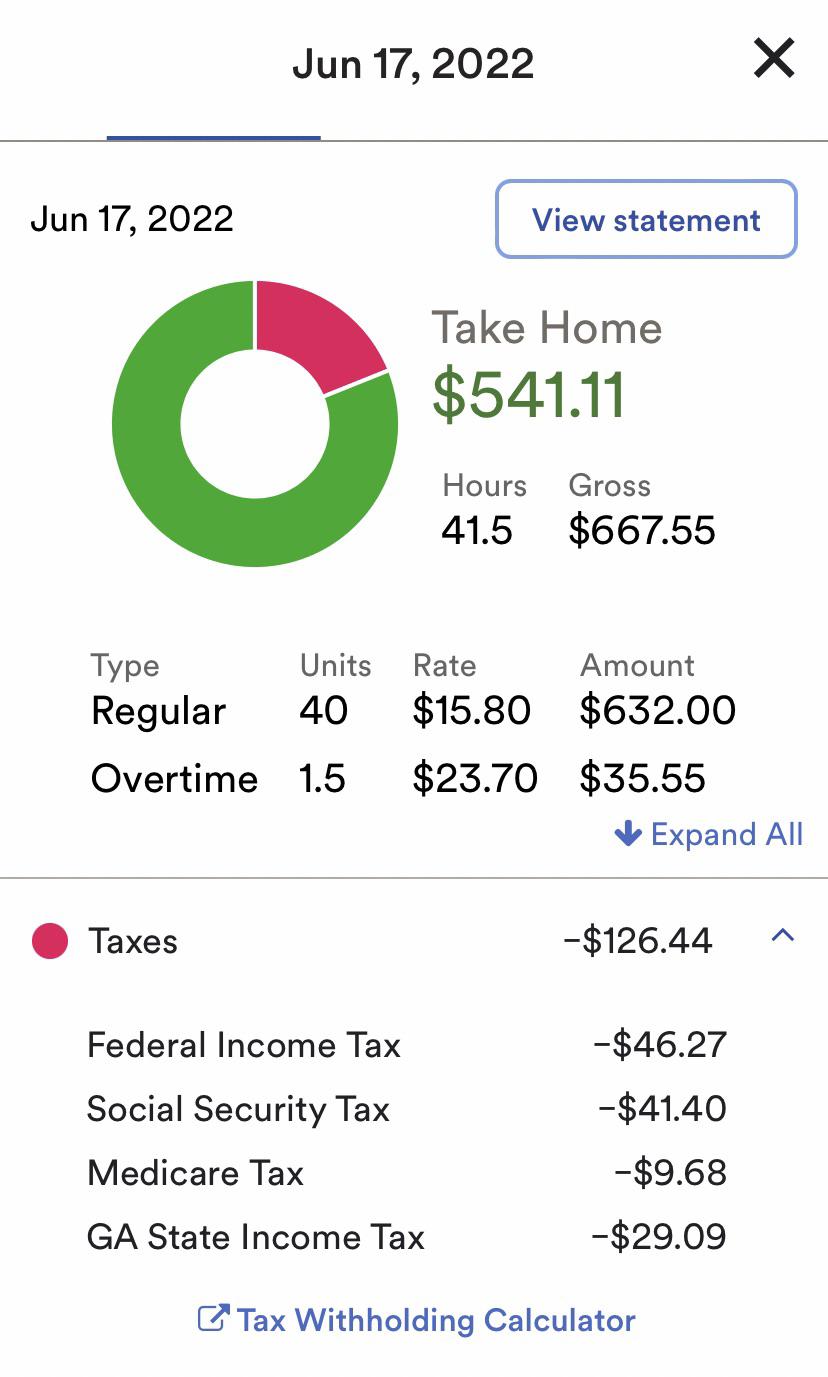Select the Jun 17, 2022 paycheck tab
828x1377 pixels.
tap(213, 131)
